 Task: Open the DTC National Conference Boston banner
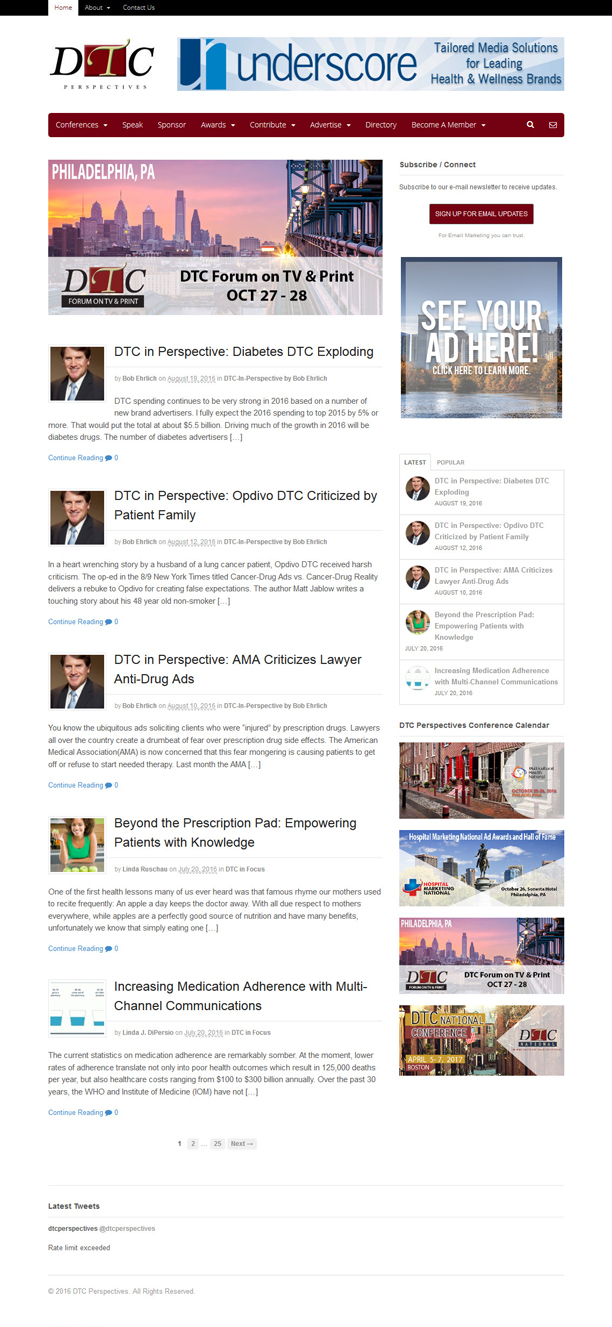coord(481,1040)
